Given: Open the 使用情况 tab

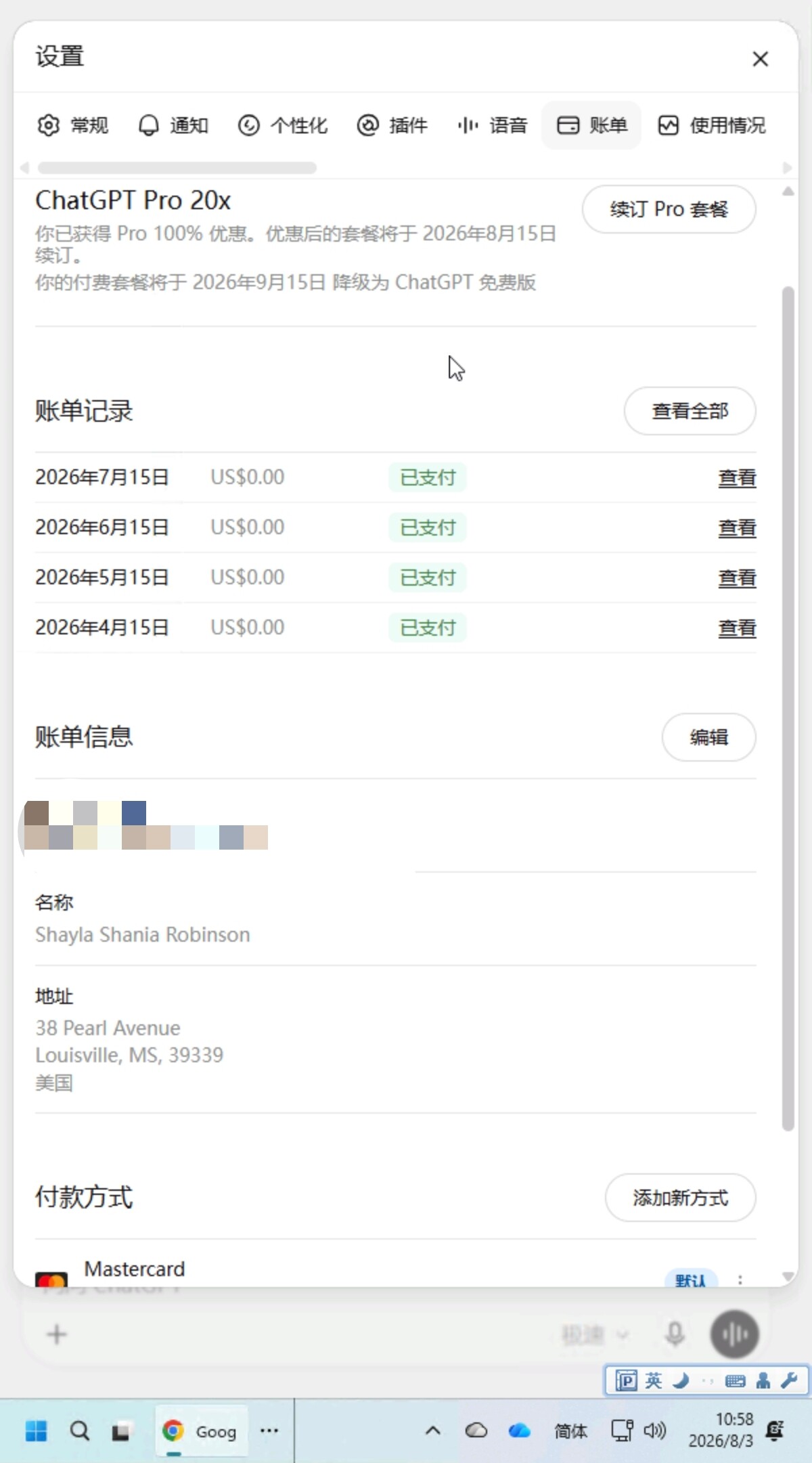Looking at the screenshot, I should click(x=712, y=125).
